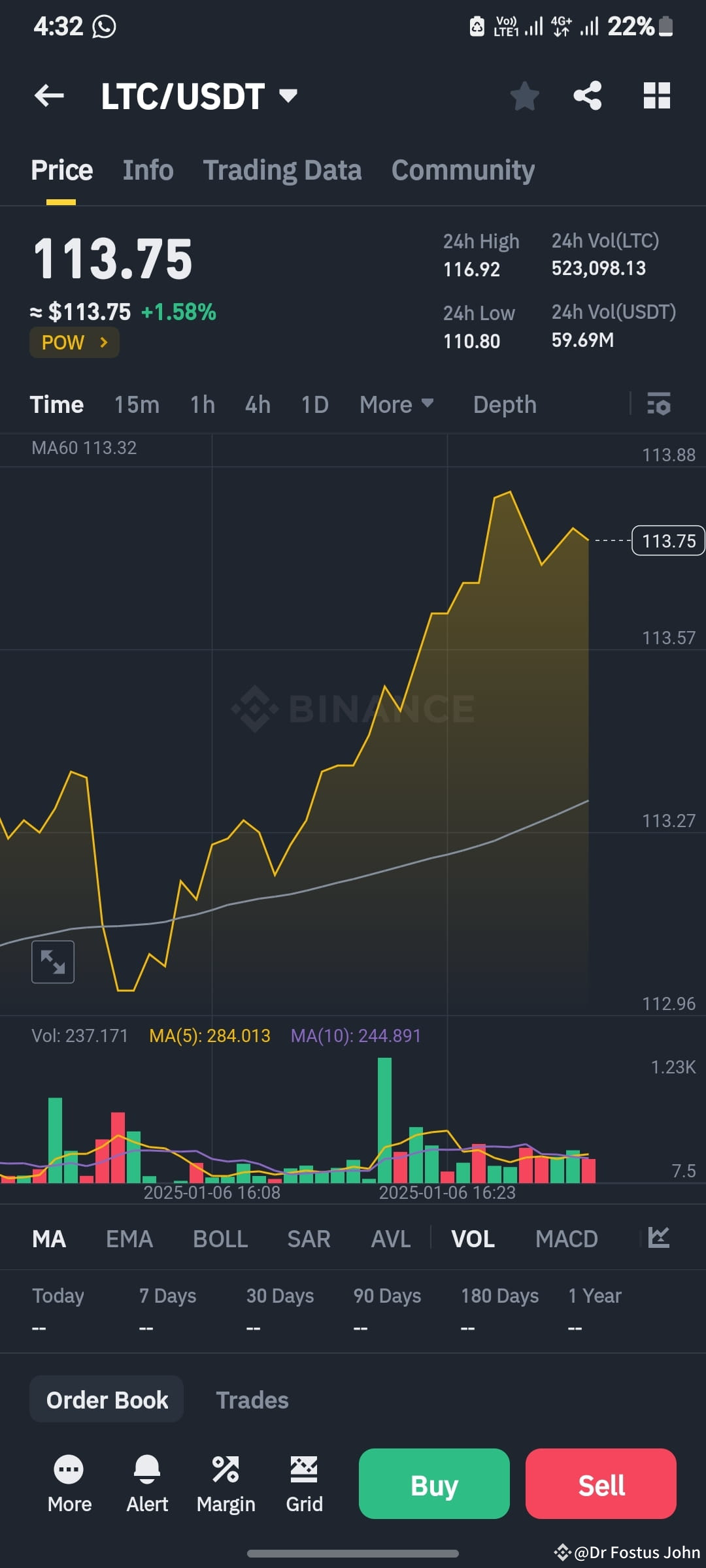Viewport: 706px width, 1568px height.
Task: Open the POW tag details
Action: point(74,342)
